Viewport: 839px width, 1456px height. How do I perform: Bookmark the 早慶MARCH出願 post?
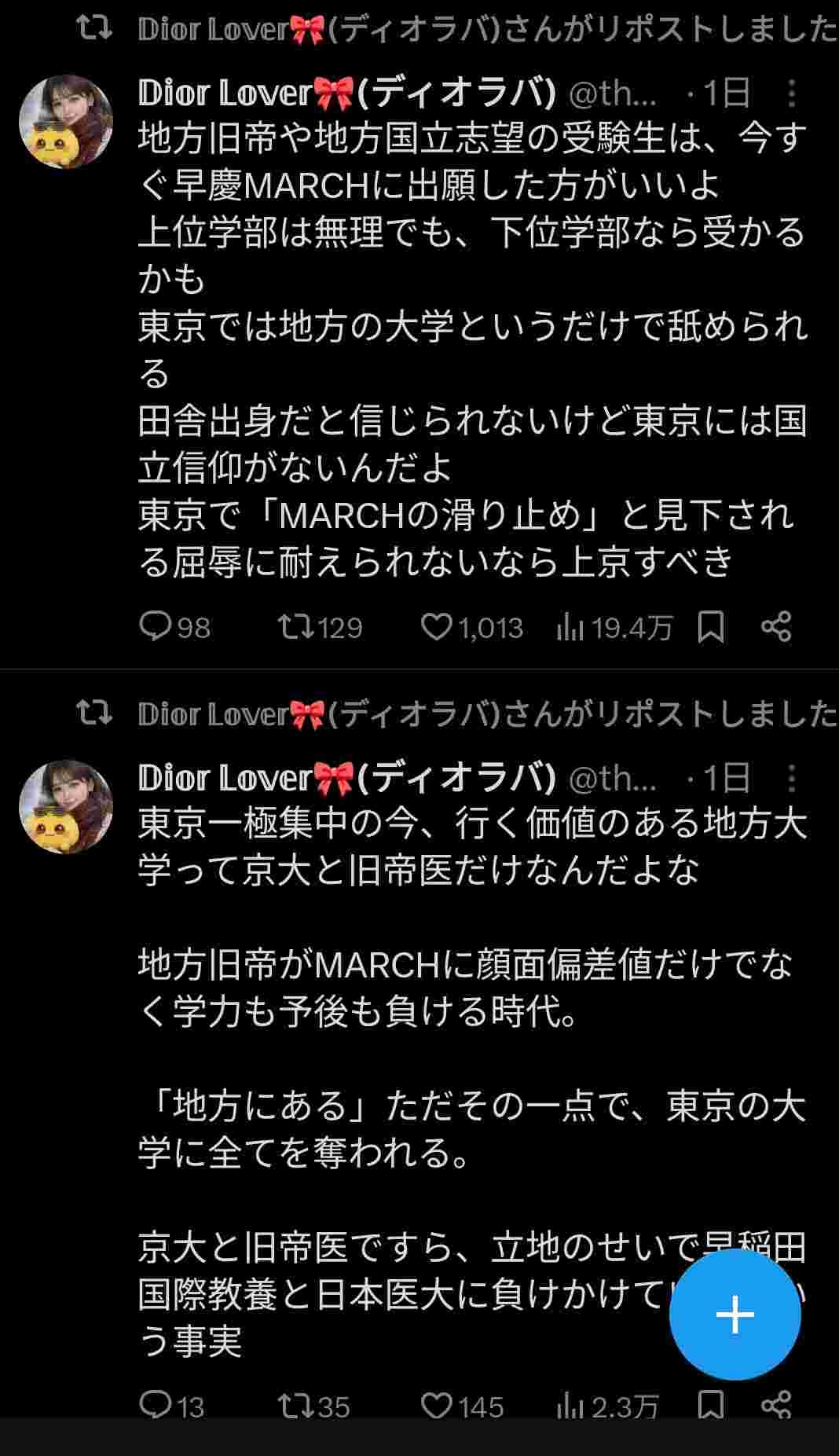711,627
